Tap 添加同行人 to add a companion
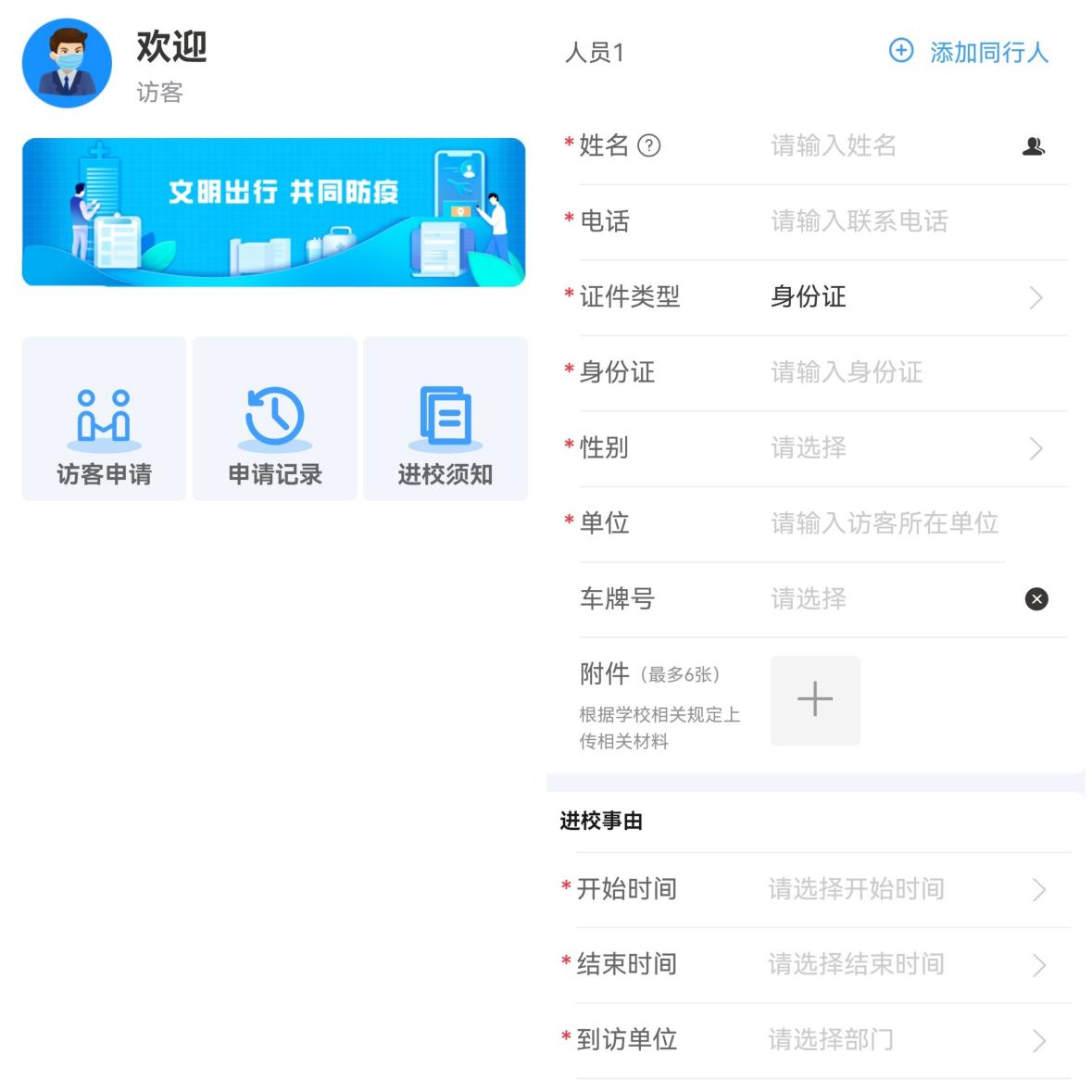Image resolution: width=1092 pixels, height=1092 pixels. (969, 52)
